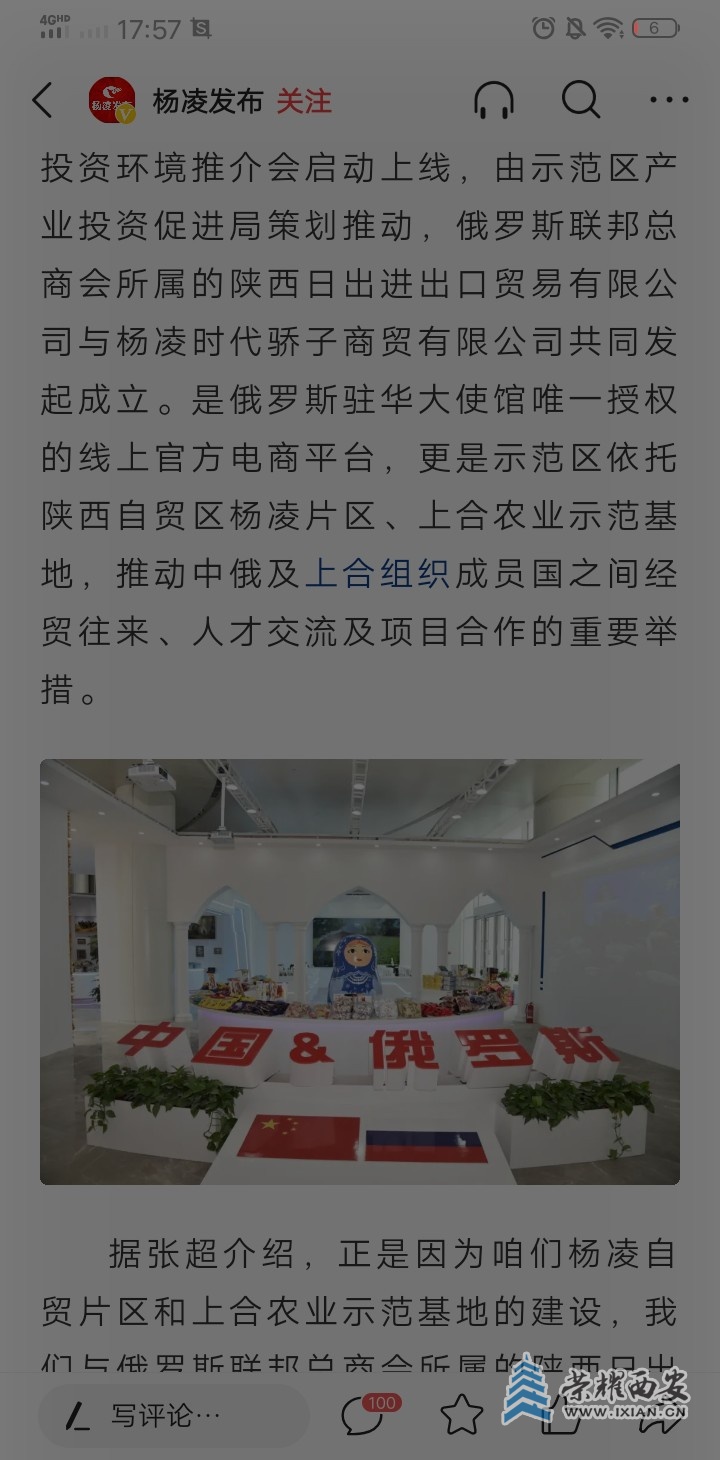View the China & Russia exhibition photo
The width and height of the screenshot is (720, 1460).
[x=360, y=972]
